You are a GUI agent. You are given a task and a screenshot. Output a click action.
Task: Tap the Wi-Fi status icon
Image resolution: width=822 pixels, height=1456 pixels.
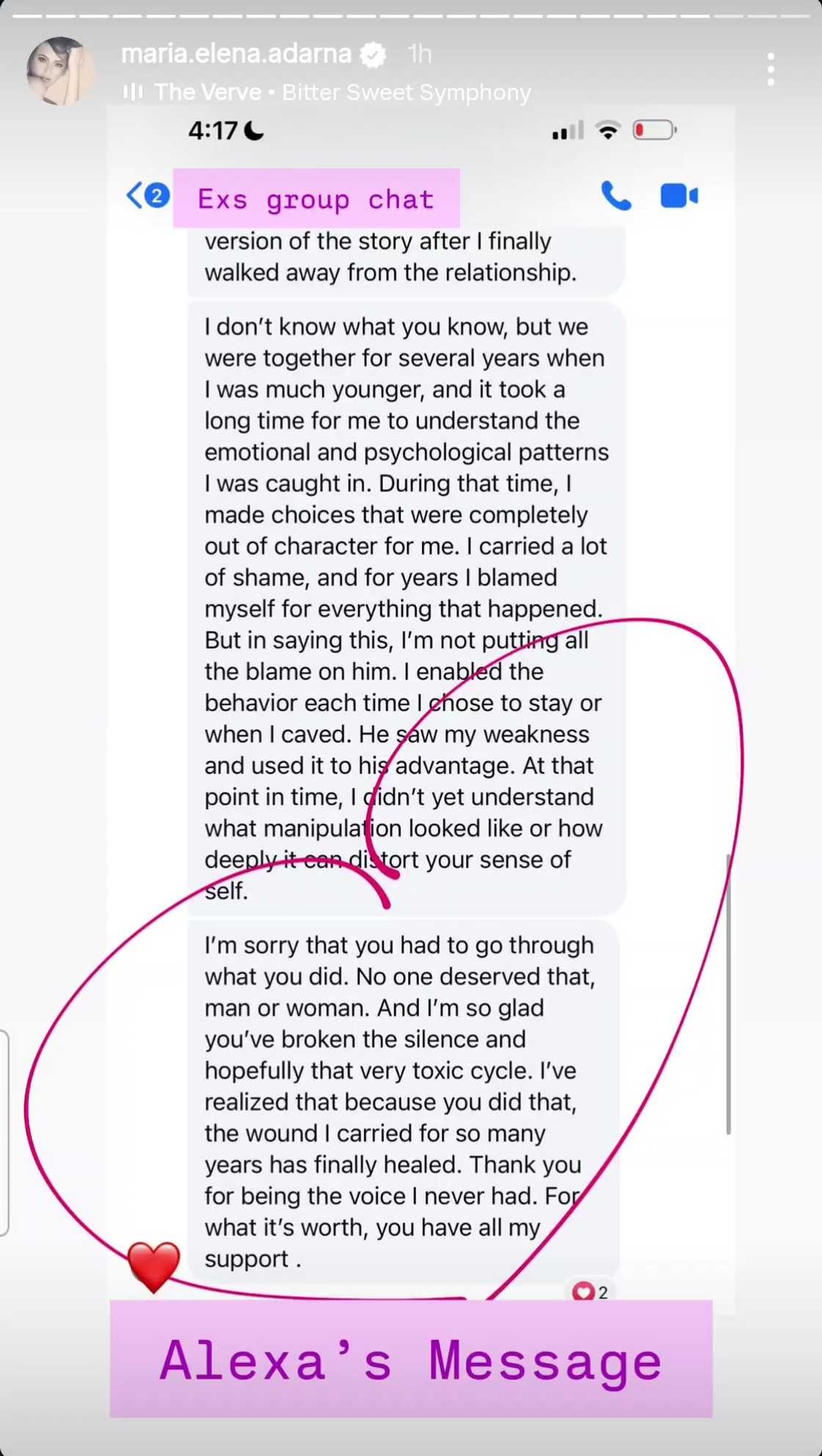pyautogui.click(x=607, y=129)
